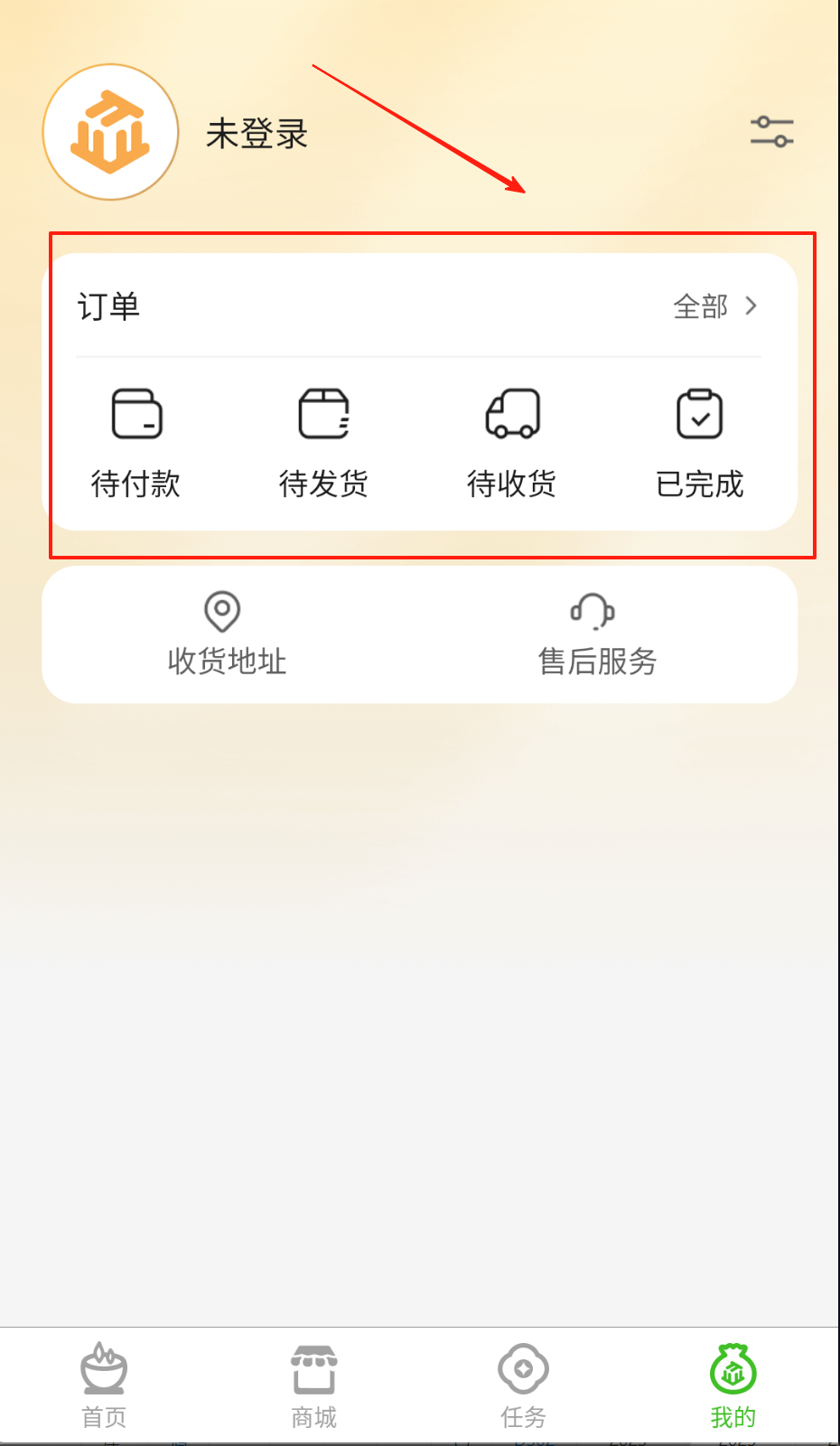View all orders via 全部
Image resolution: width=840 pixels, height=1446 pixels.
[x=714, y=306]
